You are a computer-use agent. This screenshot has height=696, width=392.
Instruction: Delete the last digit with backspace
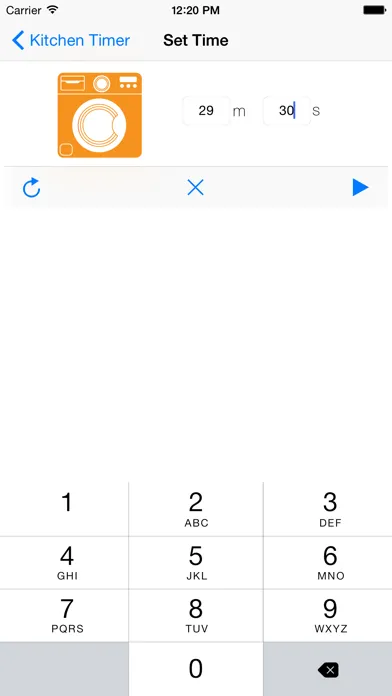click(x=328, y=669)
